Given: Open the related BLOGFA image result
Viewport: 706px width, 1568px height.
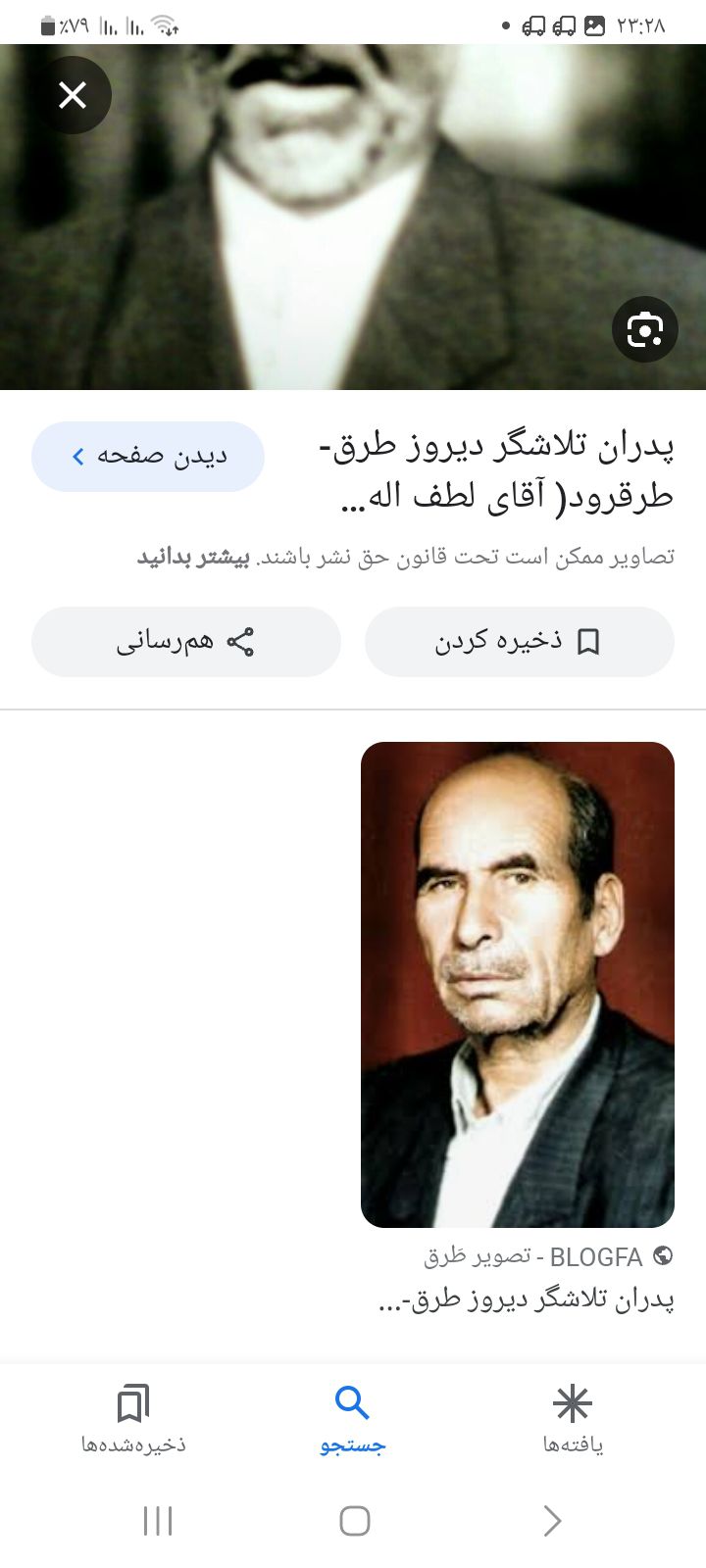Looking at the screenshot, I should tap(517, 984).
